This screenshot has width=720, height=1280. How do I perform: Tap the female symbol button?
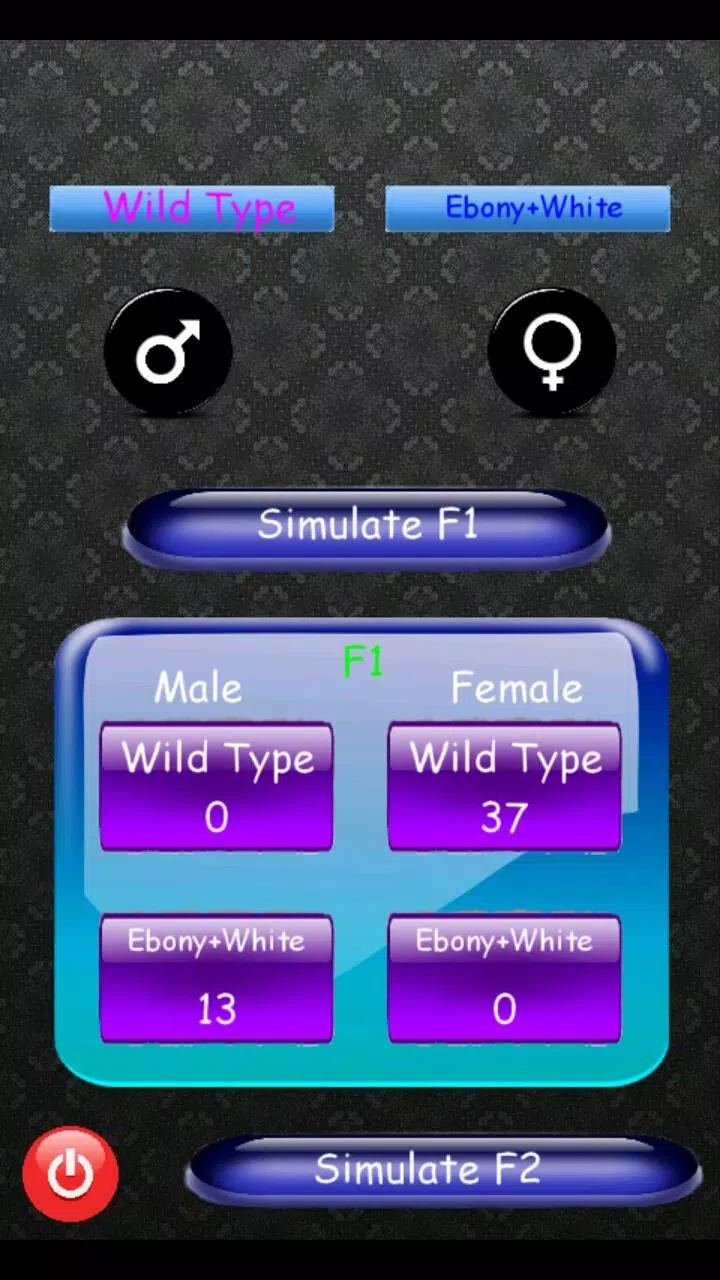(552, 352)
